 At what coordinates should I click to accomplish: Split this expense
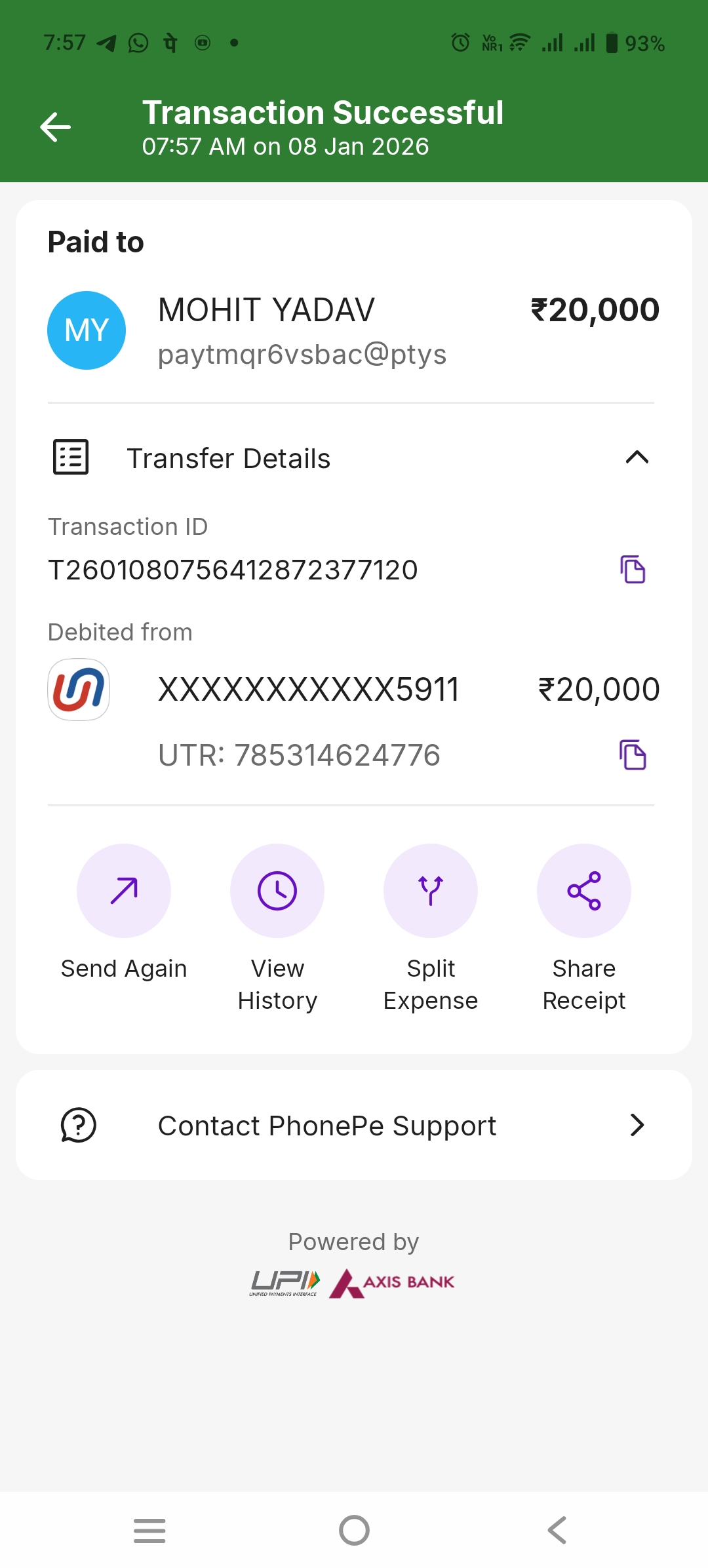[431, 891]
